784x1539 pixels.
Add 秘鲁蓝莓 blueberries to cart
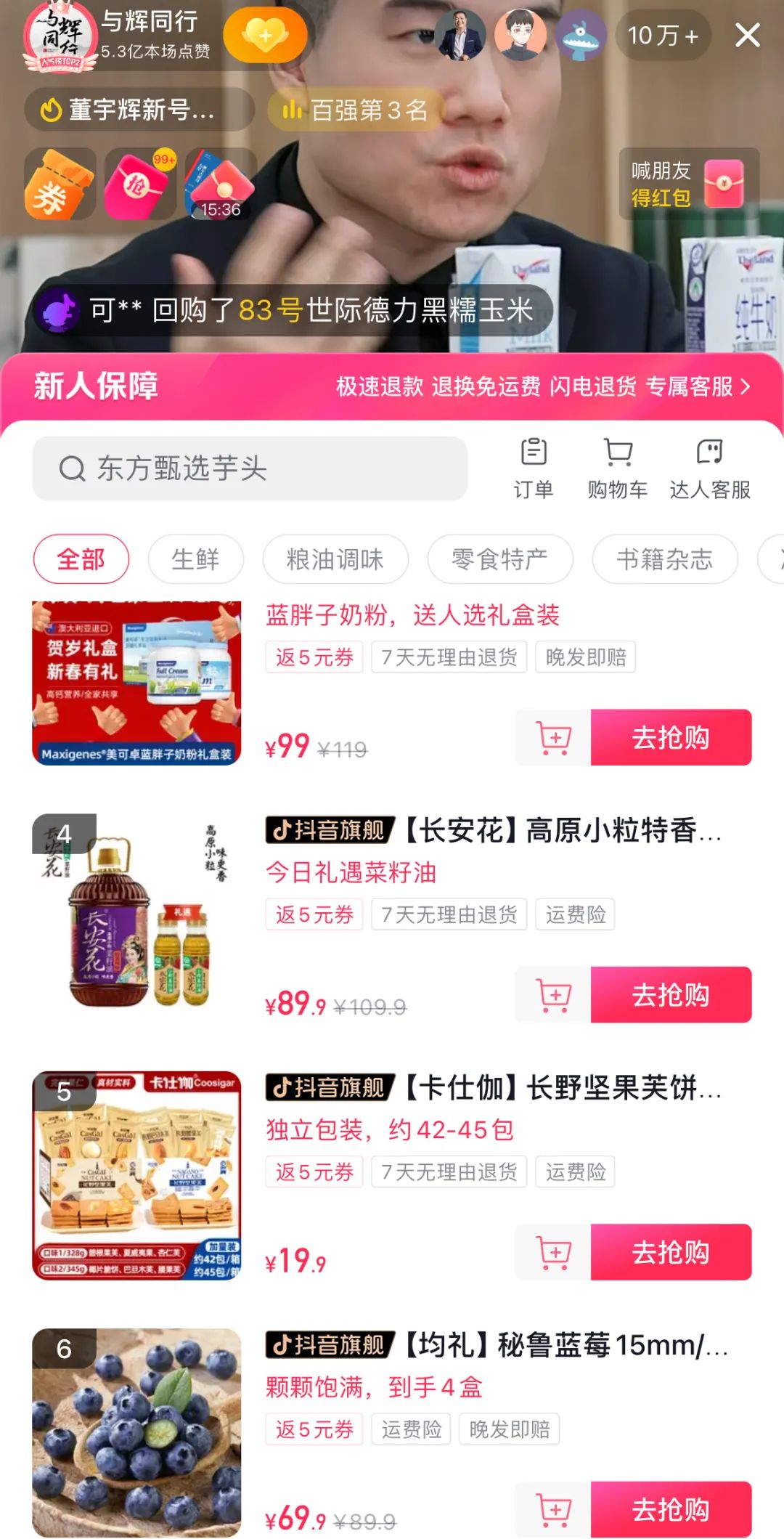click(x=554, y=1510)
